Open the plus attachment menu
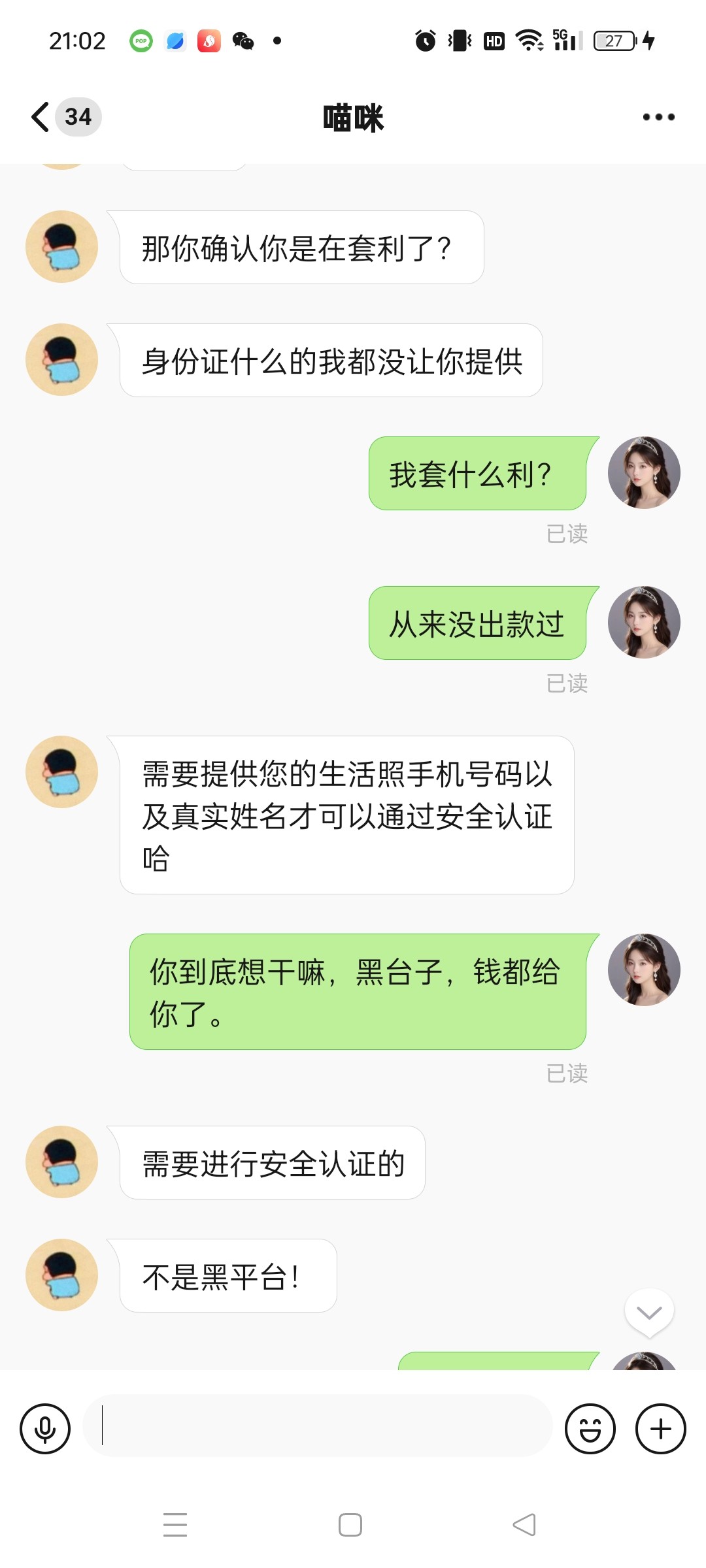The image size is (706, 1568). [x=660, y=1429]
